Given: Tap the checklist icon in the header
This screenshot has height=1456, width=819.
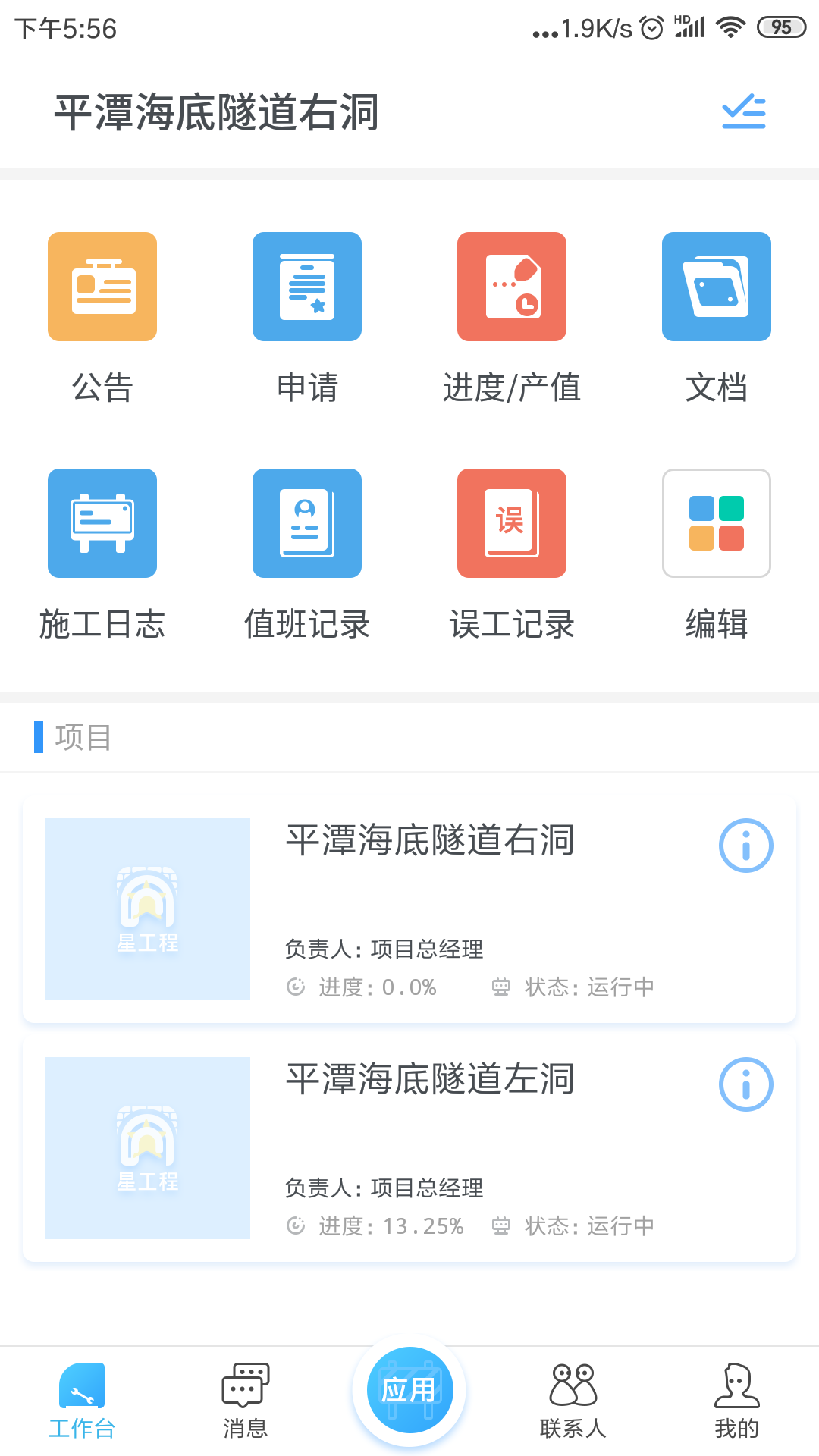Looking at the screenshot, I should (743, 111).
